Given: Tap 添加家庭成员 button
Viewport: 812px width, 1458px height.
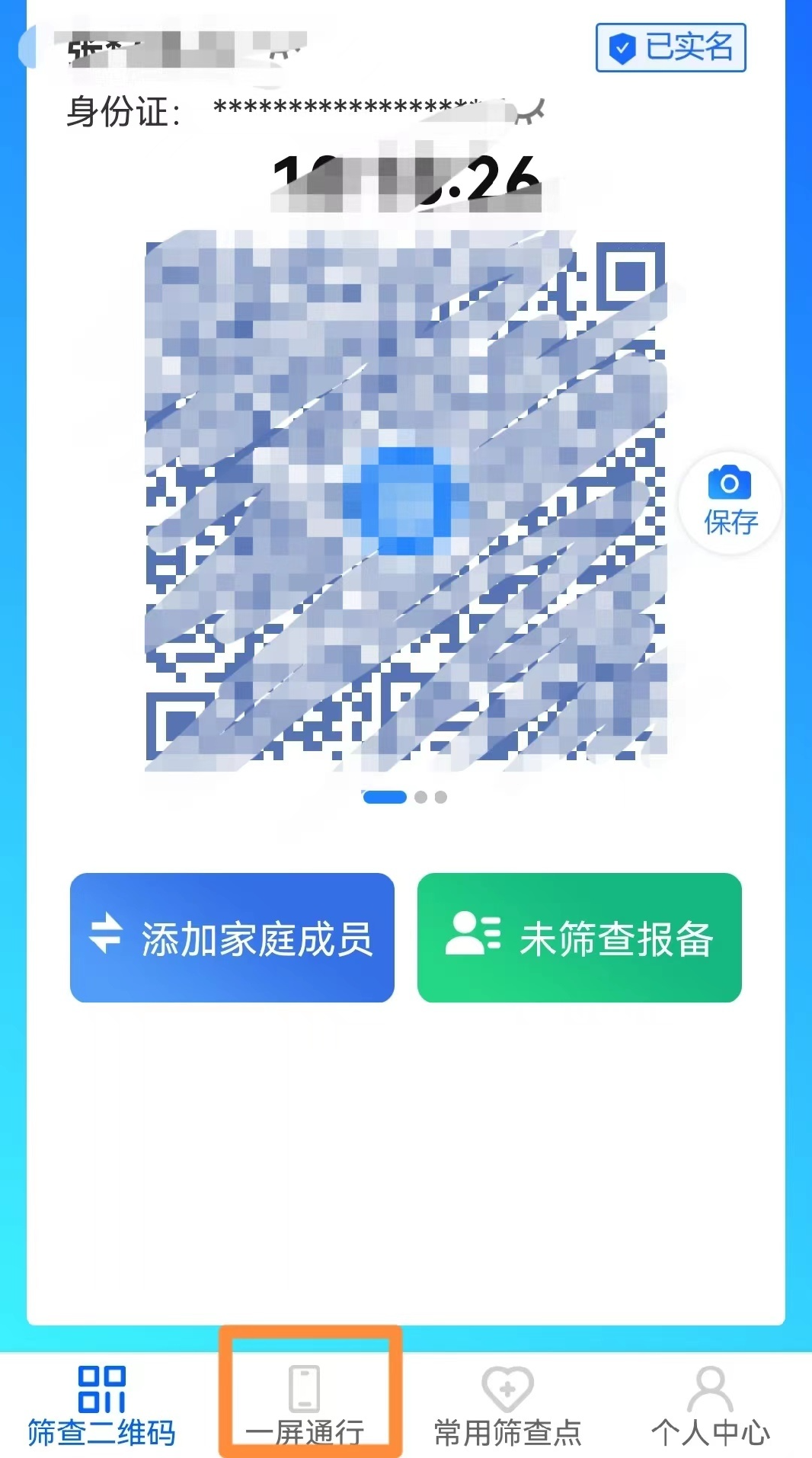Looking at the screenshot, I should tap(232, 938).
